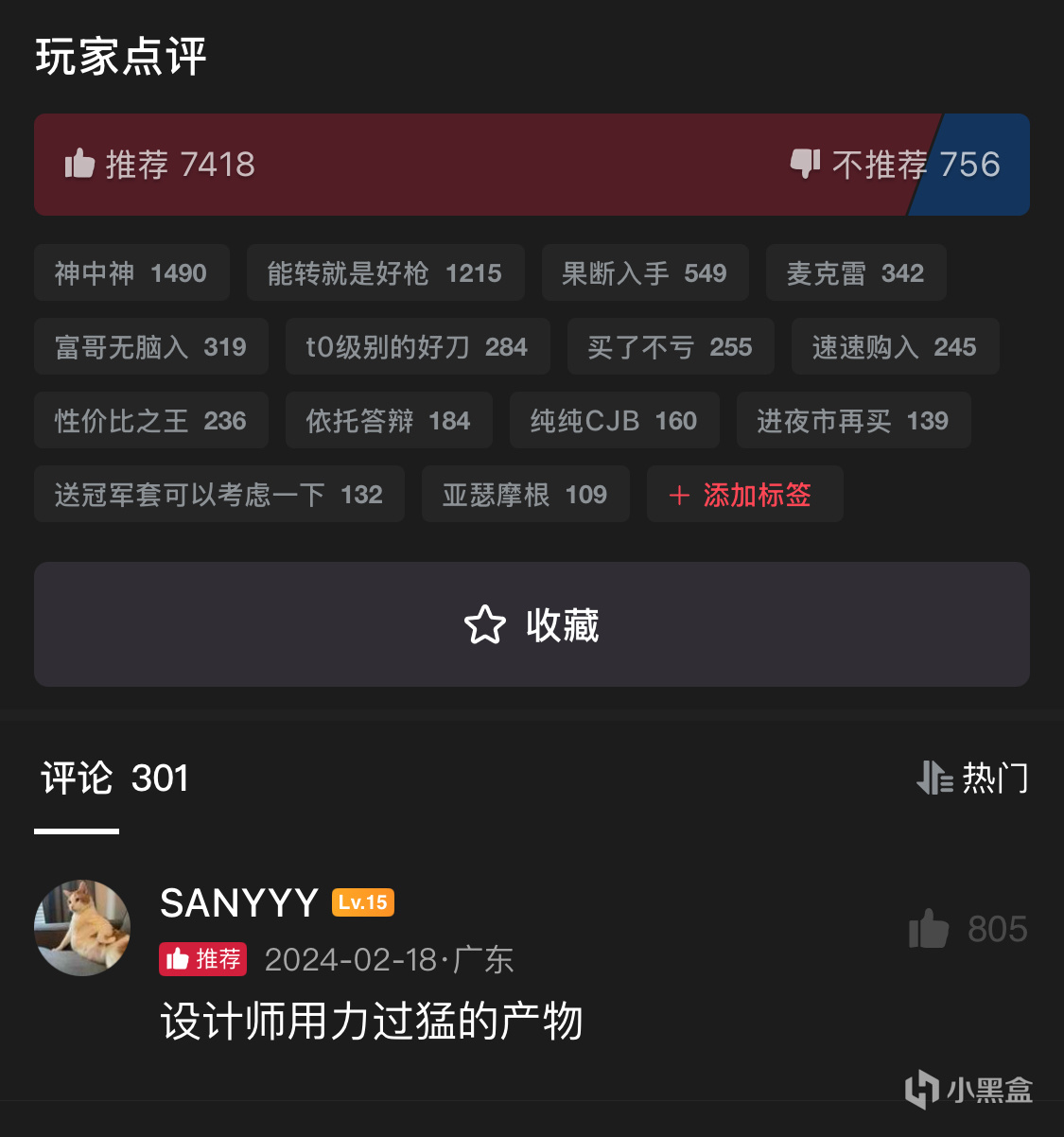Tap the 送冠军套可以考虑一下 tag
The height and width of the screenshot is (1137, 1064).
point(219,495)
